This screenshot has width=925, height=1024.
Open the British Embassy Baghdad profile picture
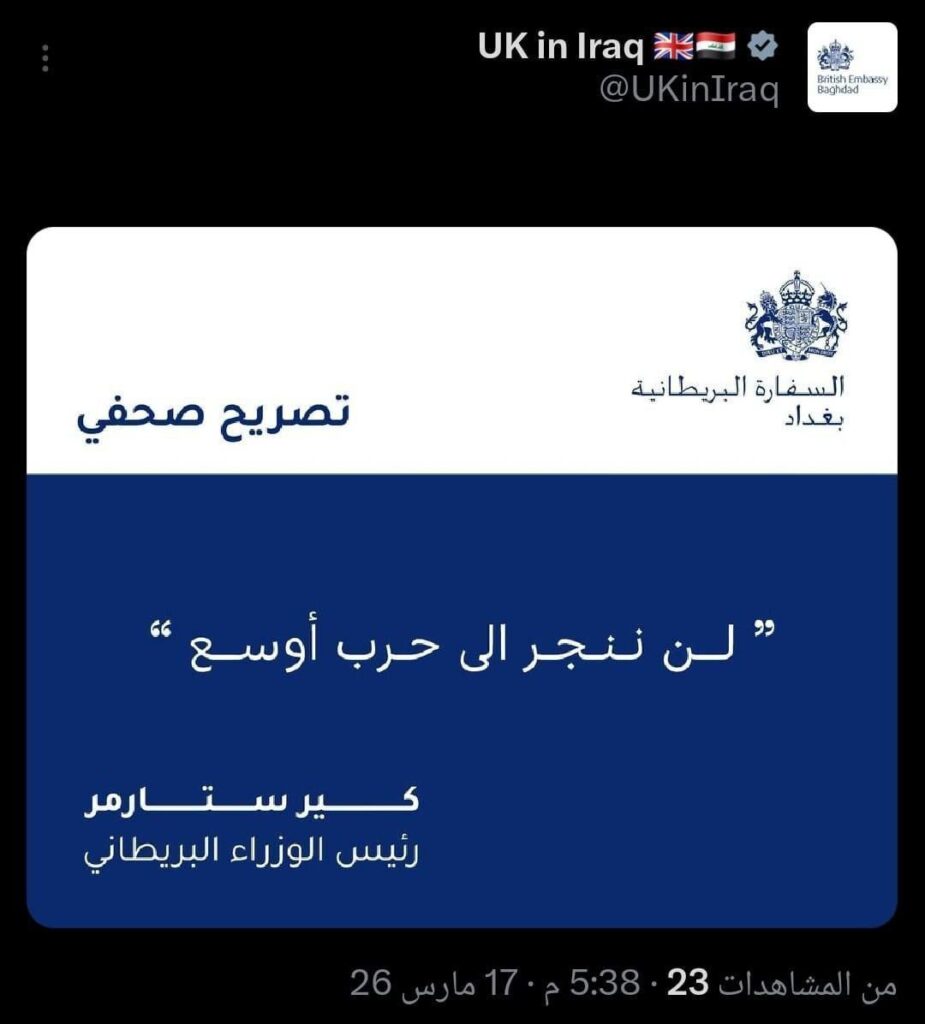click(x=851, y=67)
